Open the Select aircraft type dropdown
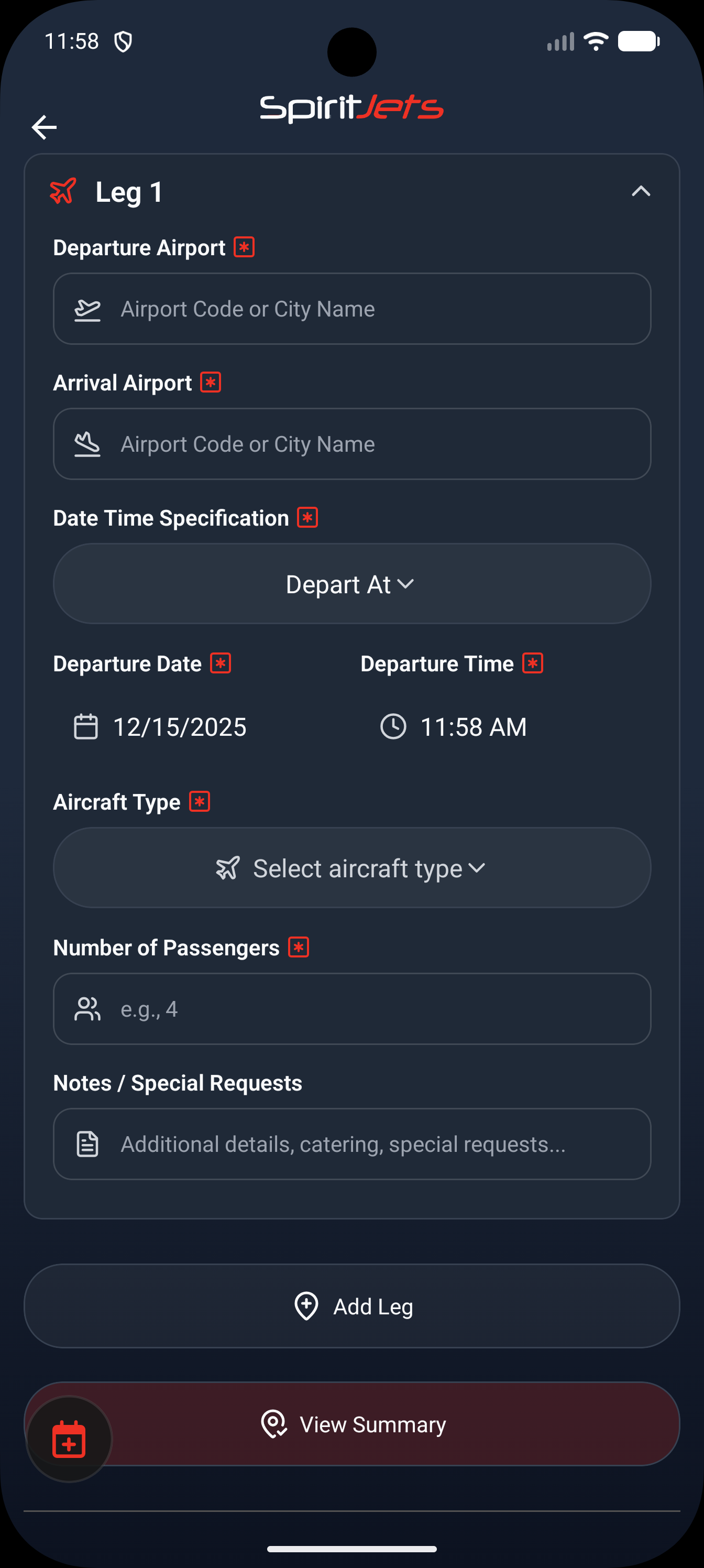Viewport: 704px width, 1568px height. pos(351,867)
